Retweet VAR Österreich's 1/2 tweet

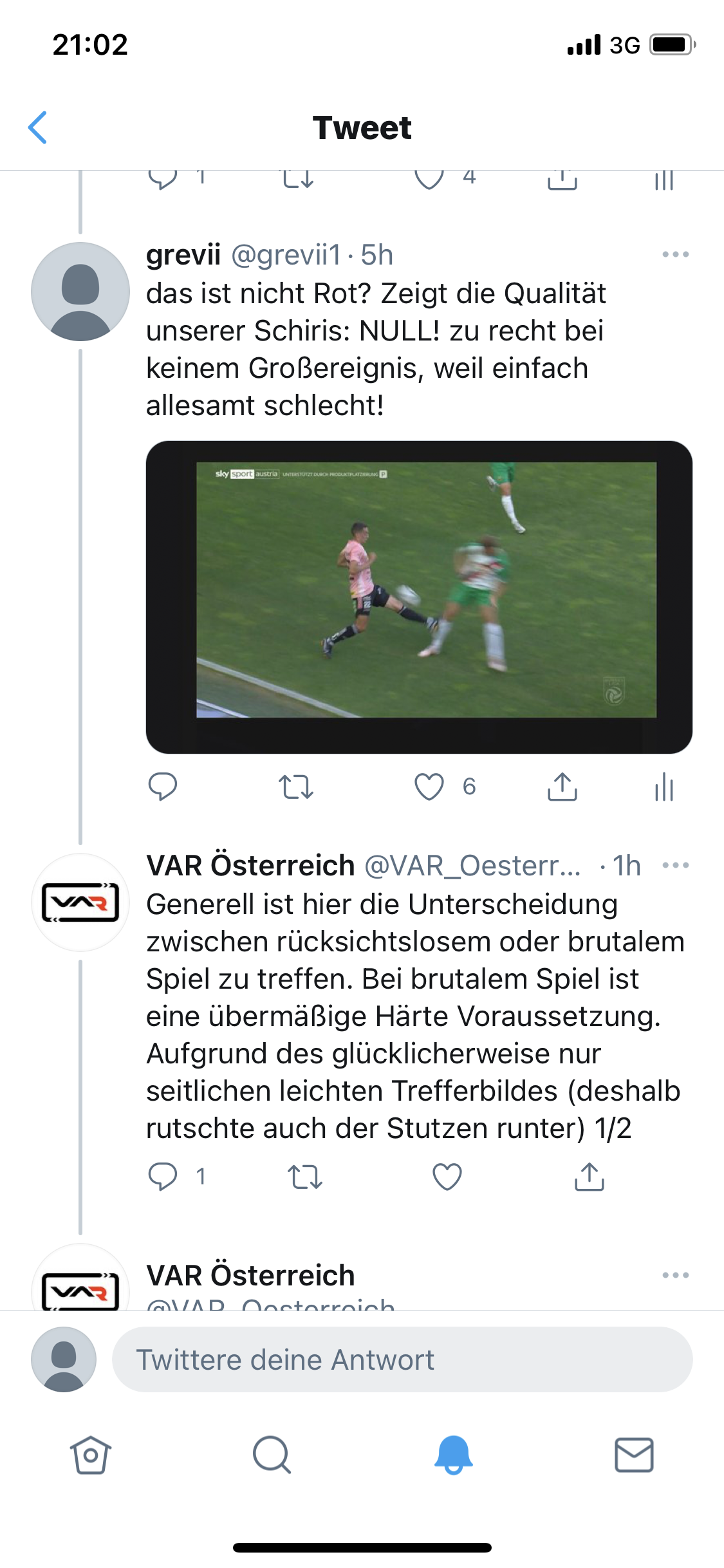305,1177
